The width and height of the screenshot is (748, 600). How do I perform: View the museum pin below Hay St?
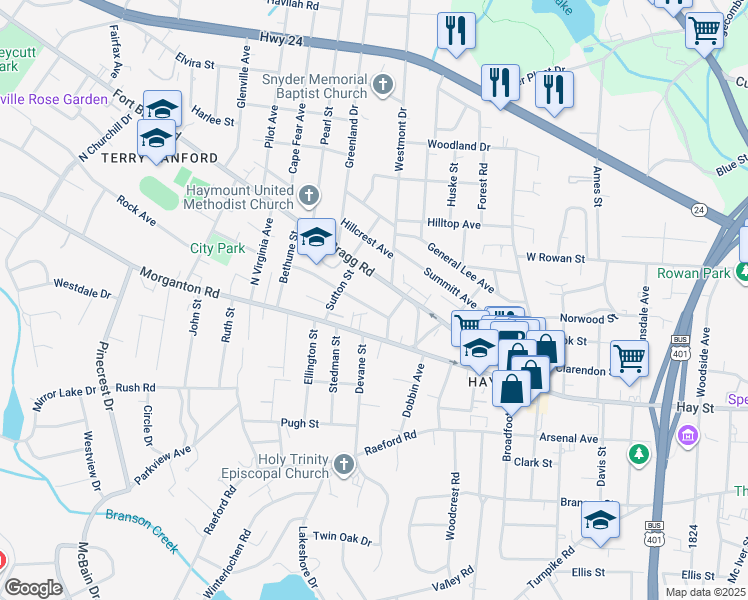(x=686, y=435)
